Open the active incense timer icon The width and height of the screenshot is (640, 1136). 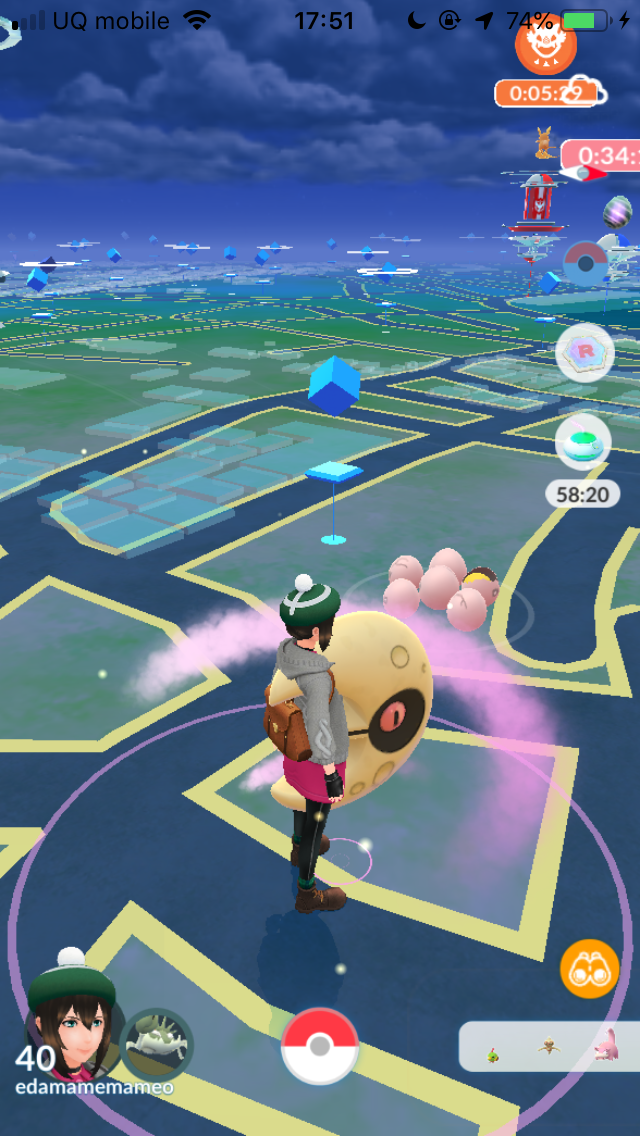[583, 444]
